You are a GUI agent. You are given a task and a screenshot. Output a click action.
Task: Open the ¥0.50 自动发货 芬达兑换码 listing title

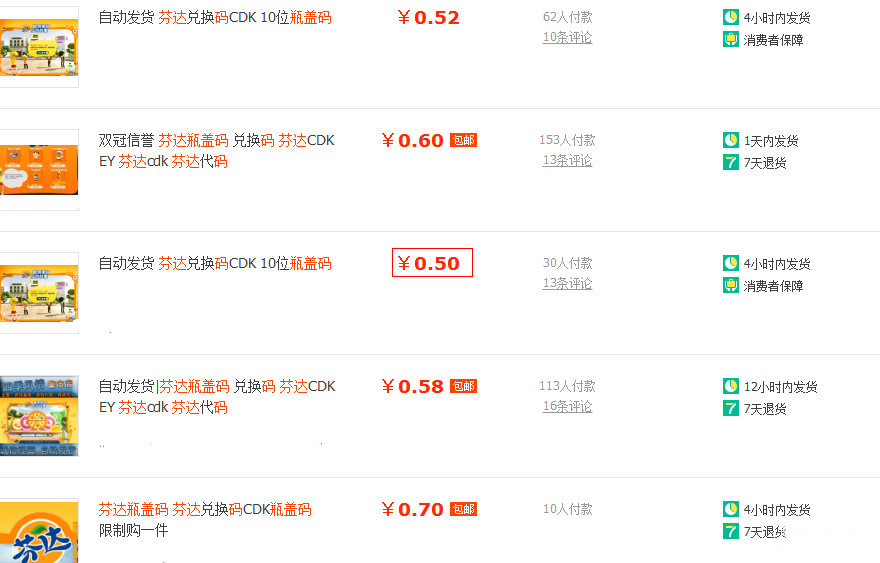[215, 264]
